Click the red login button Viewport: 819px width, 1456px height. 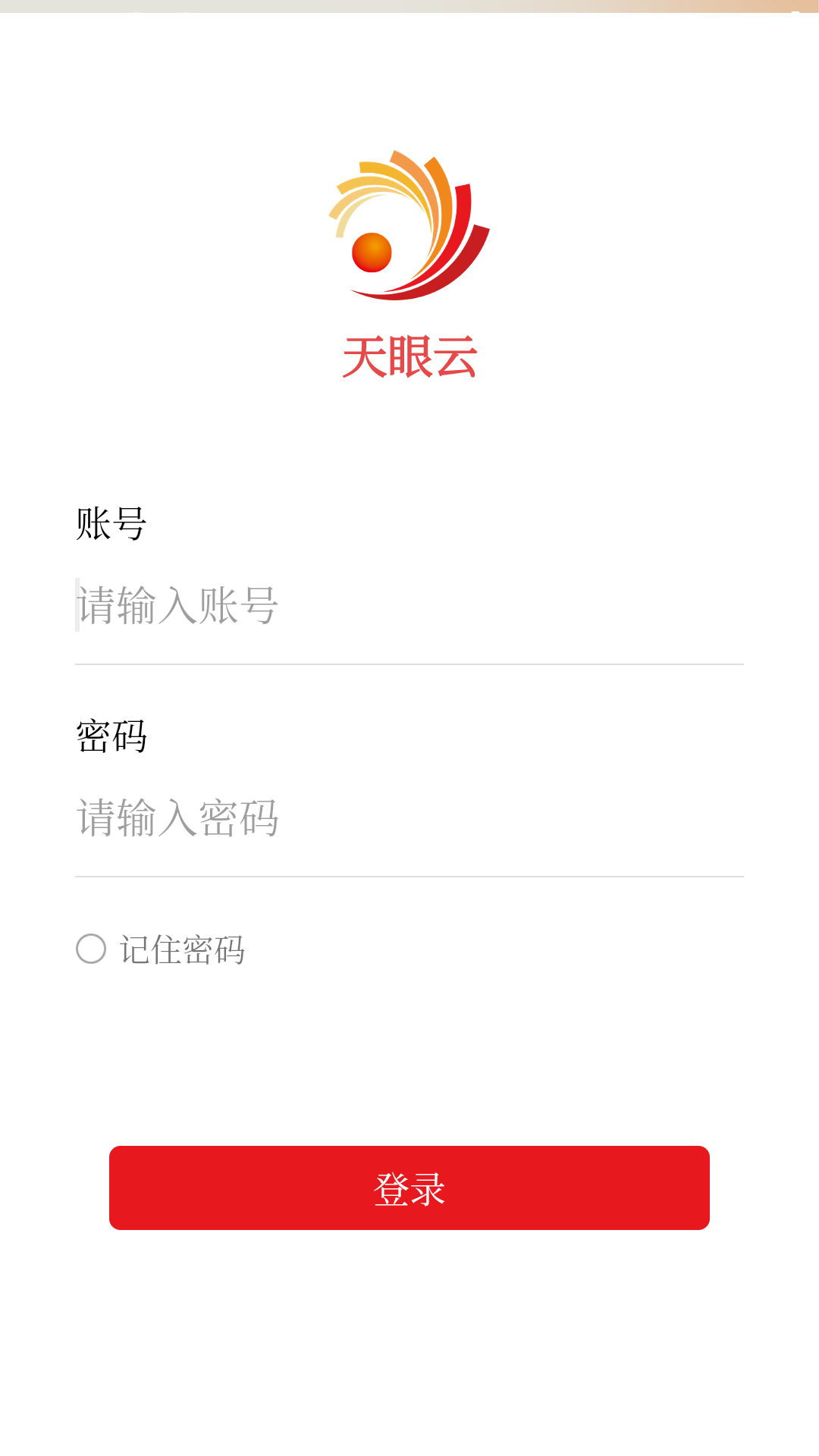(x=409, y=1188)
